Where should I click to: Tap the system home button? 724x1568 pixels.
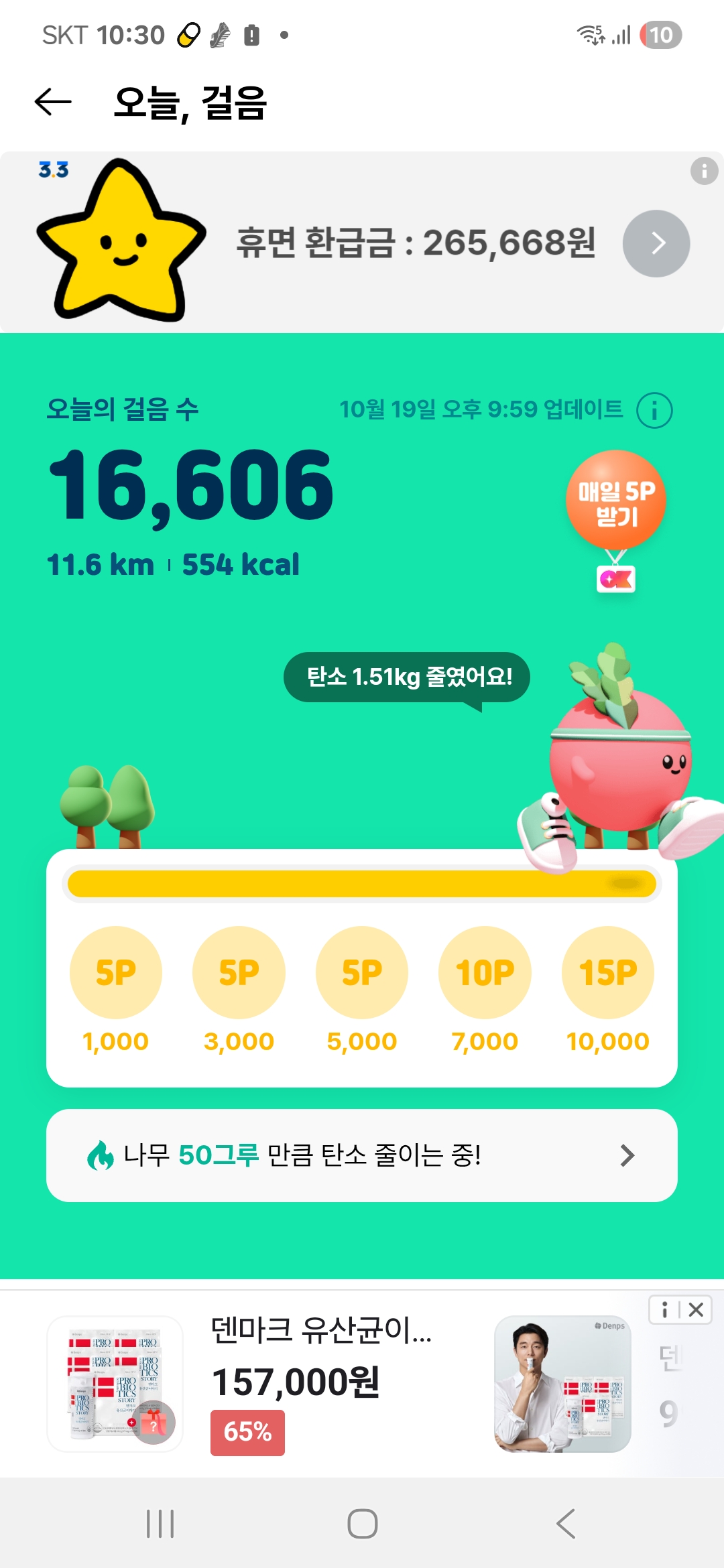pyautogui.click(x=362, y=1524)
